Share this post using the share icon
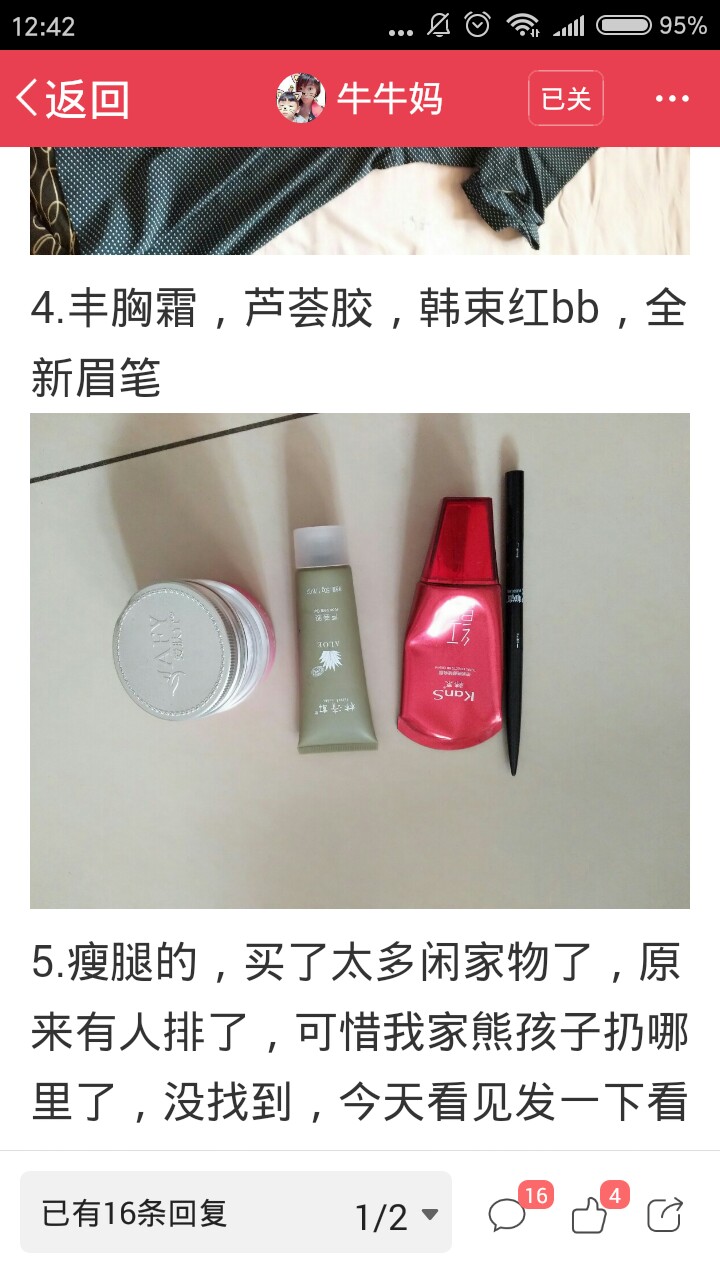 (665, 1214)
